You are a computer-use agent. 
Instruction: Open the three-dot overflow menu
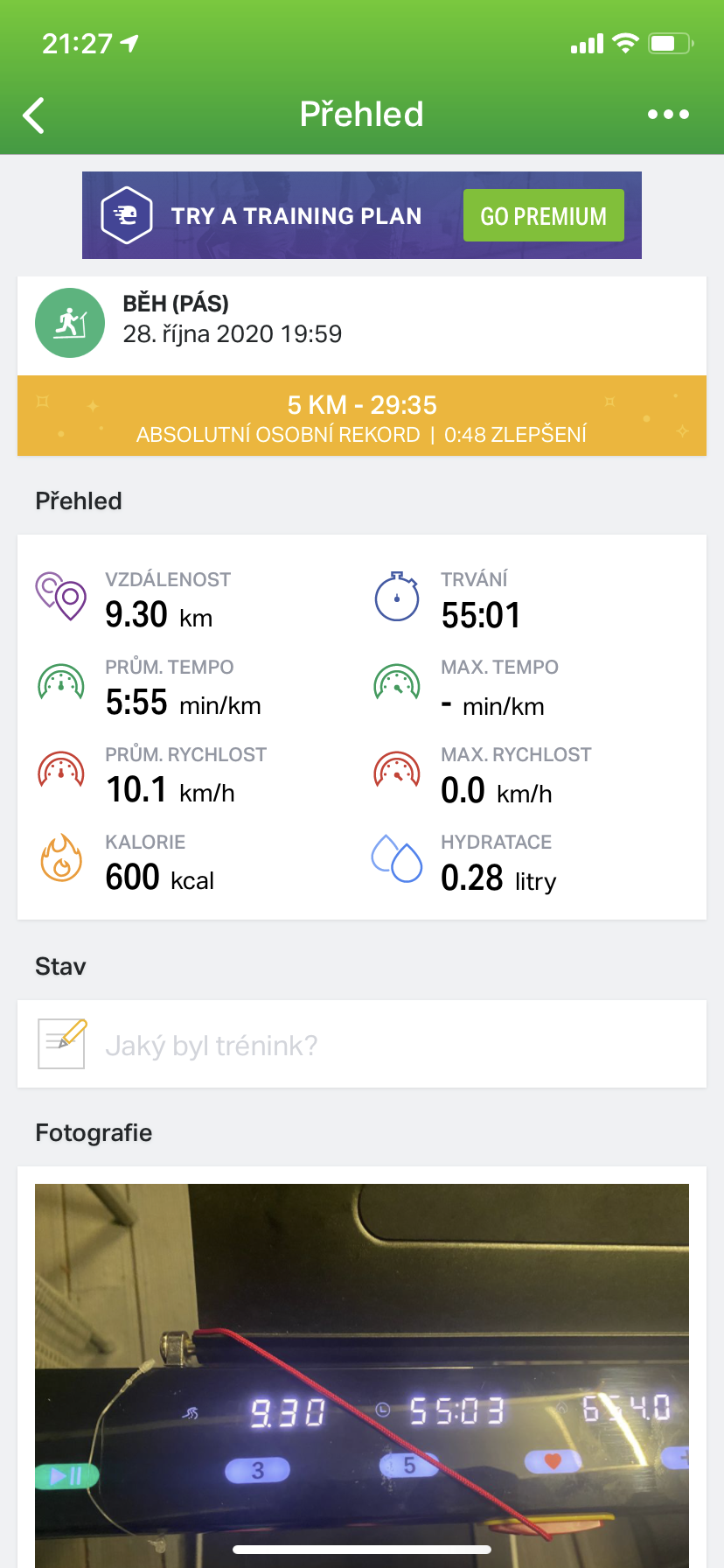click(x=668, y=115)
